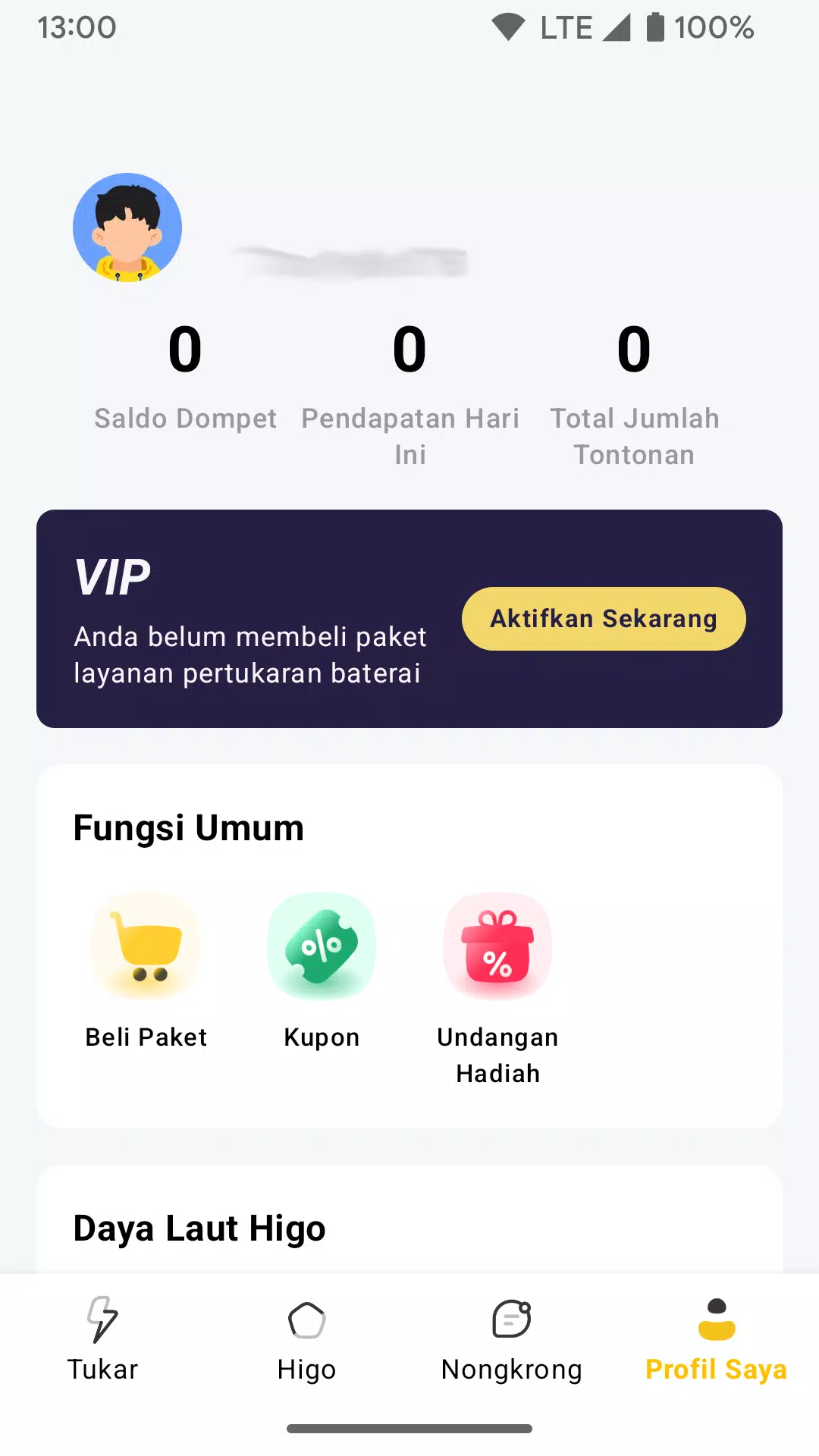Tap the profile avatar picture
The height and width of the screenshot is (1456, 819).
(x=127, y=227)
